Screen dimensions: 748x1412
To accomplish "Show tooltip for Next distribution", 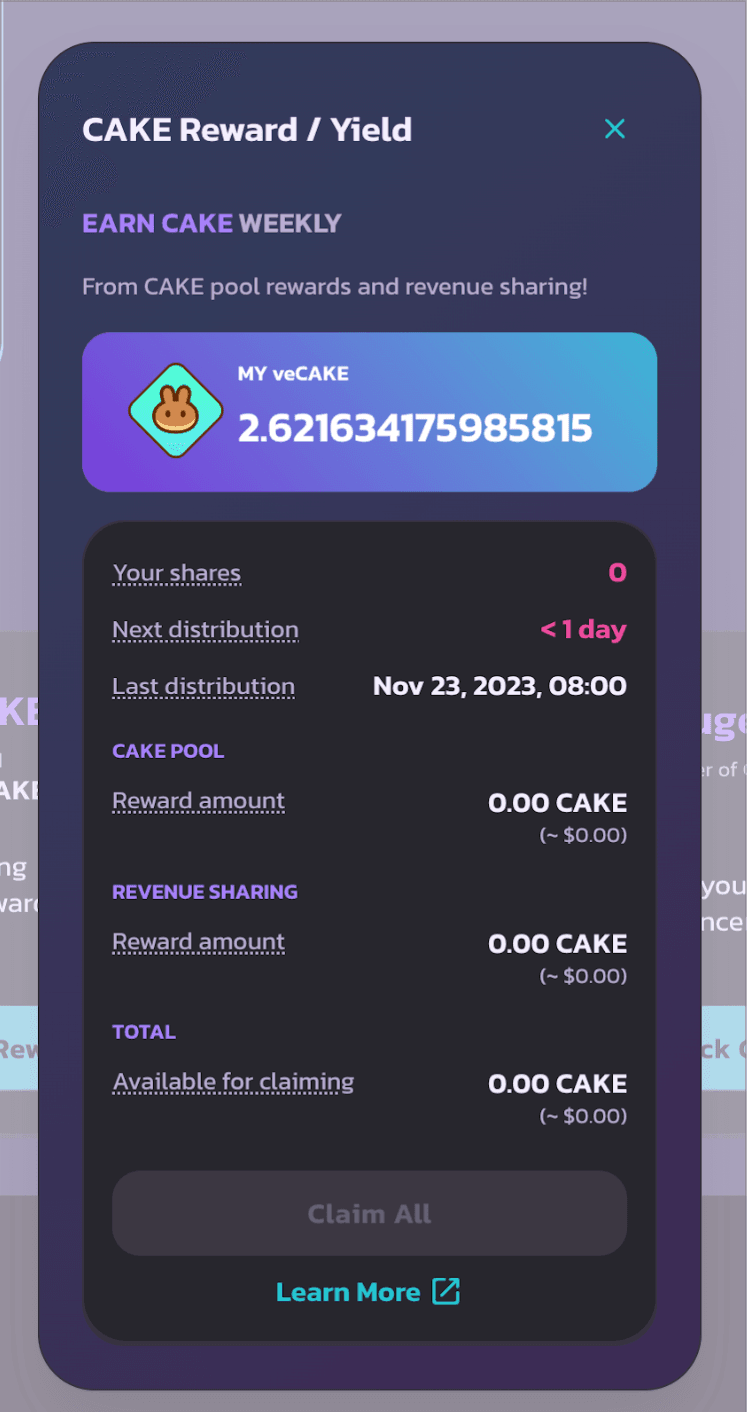I will pyautogui.click(x=205, y=630).
